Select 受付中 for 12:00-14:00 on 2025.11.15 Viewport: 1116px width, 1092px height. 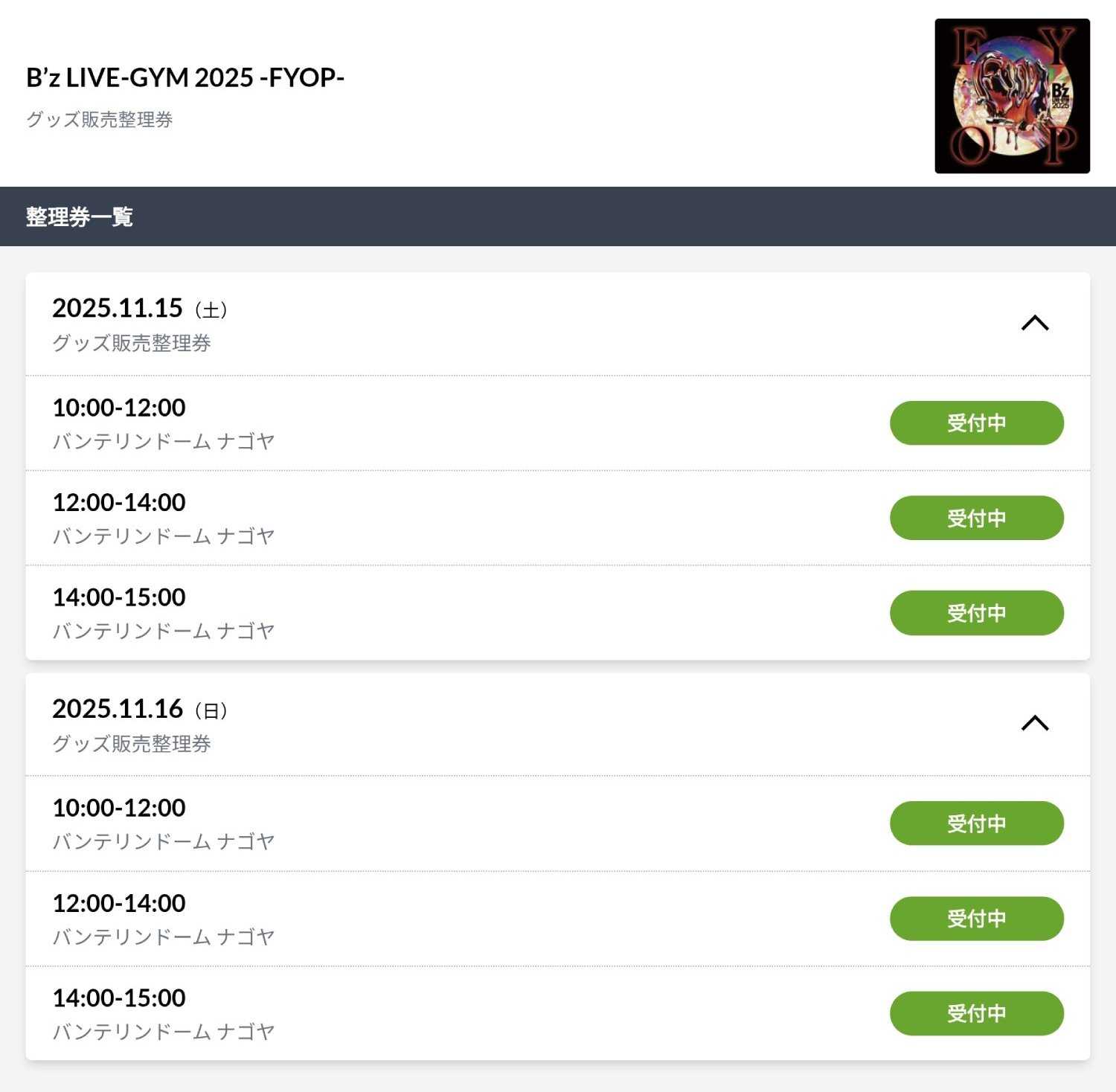pyautogui.click(x=976, y=518)
